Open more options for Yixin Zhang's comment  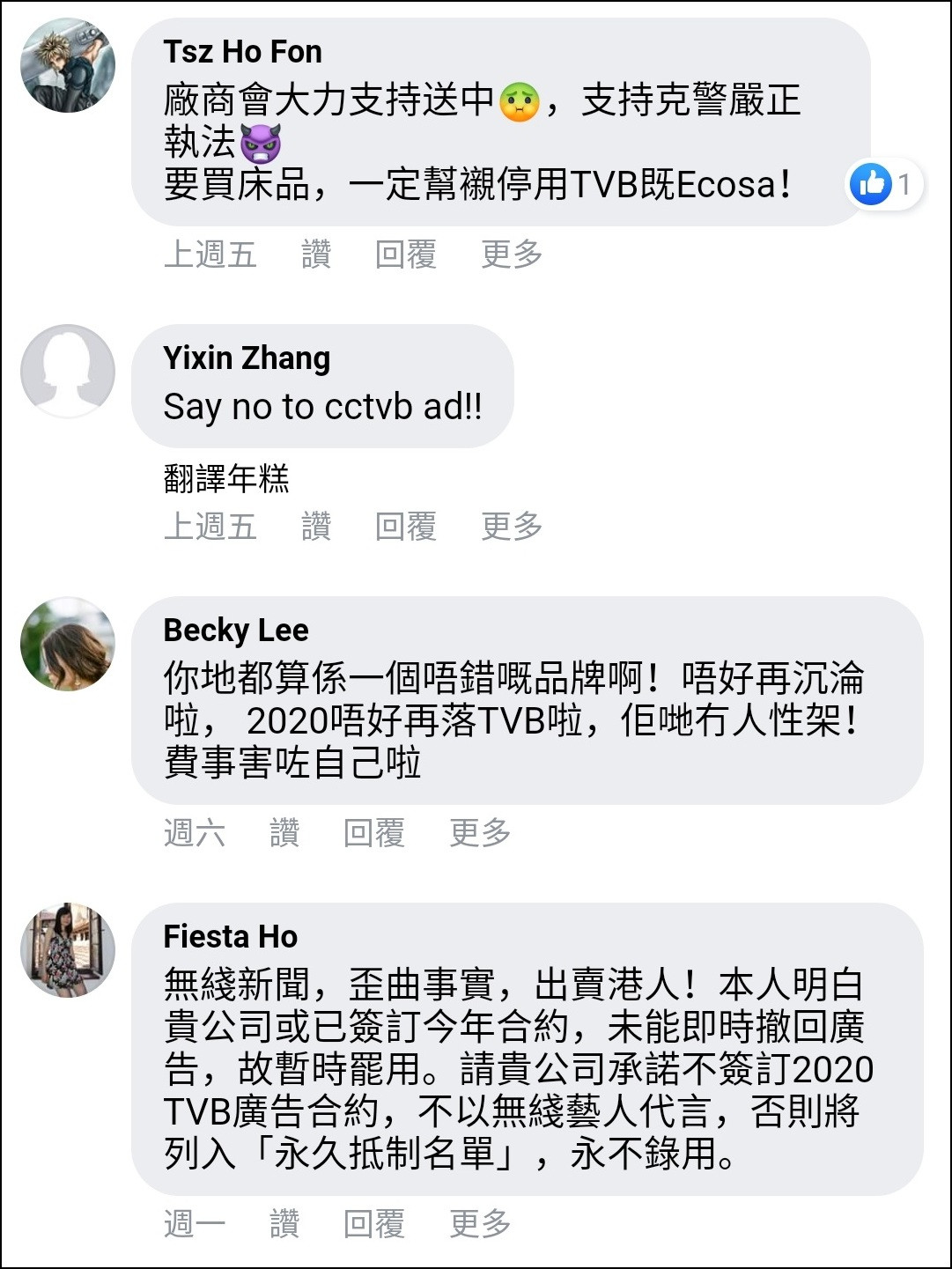[x=512, y=527]
